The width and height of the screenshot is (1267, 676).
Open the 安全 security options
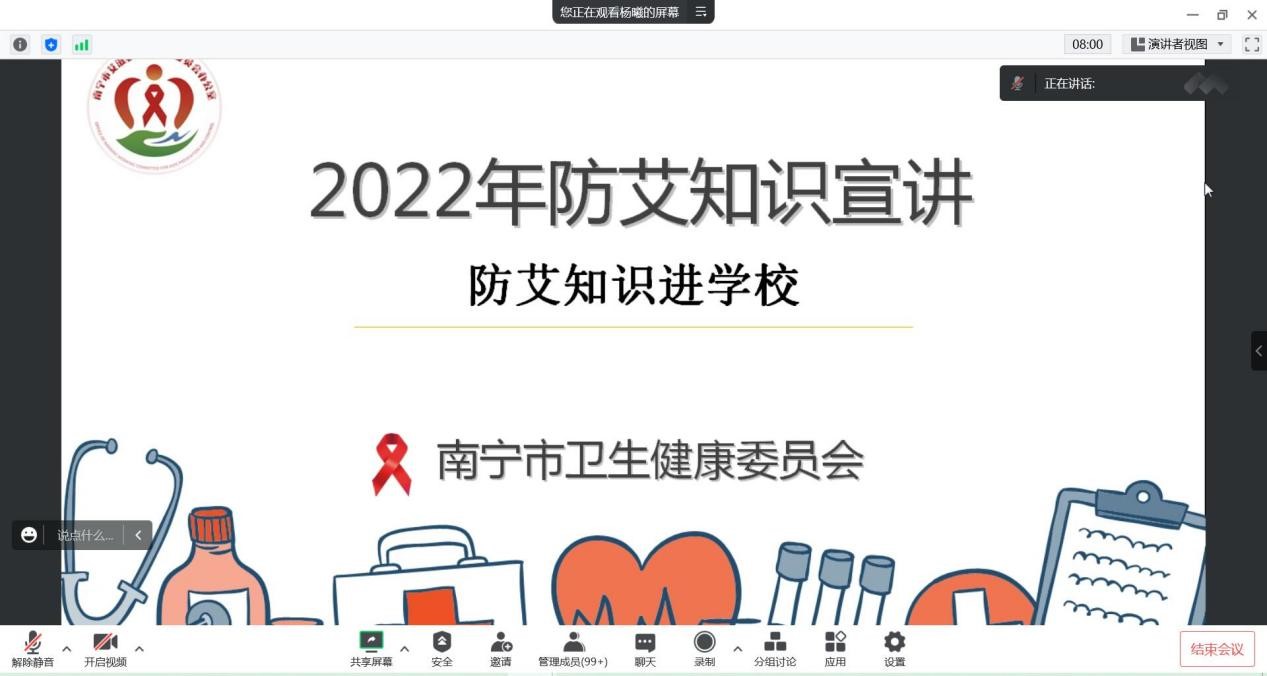click(441, 649)
